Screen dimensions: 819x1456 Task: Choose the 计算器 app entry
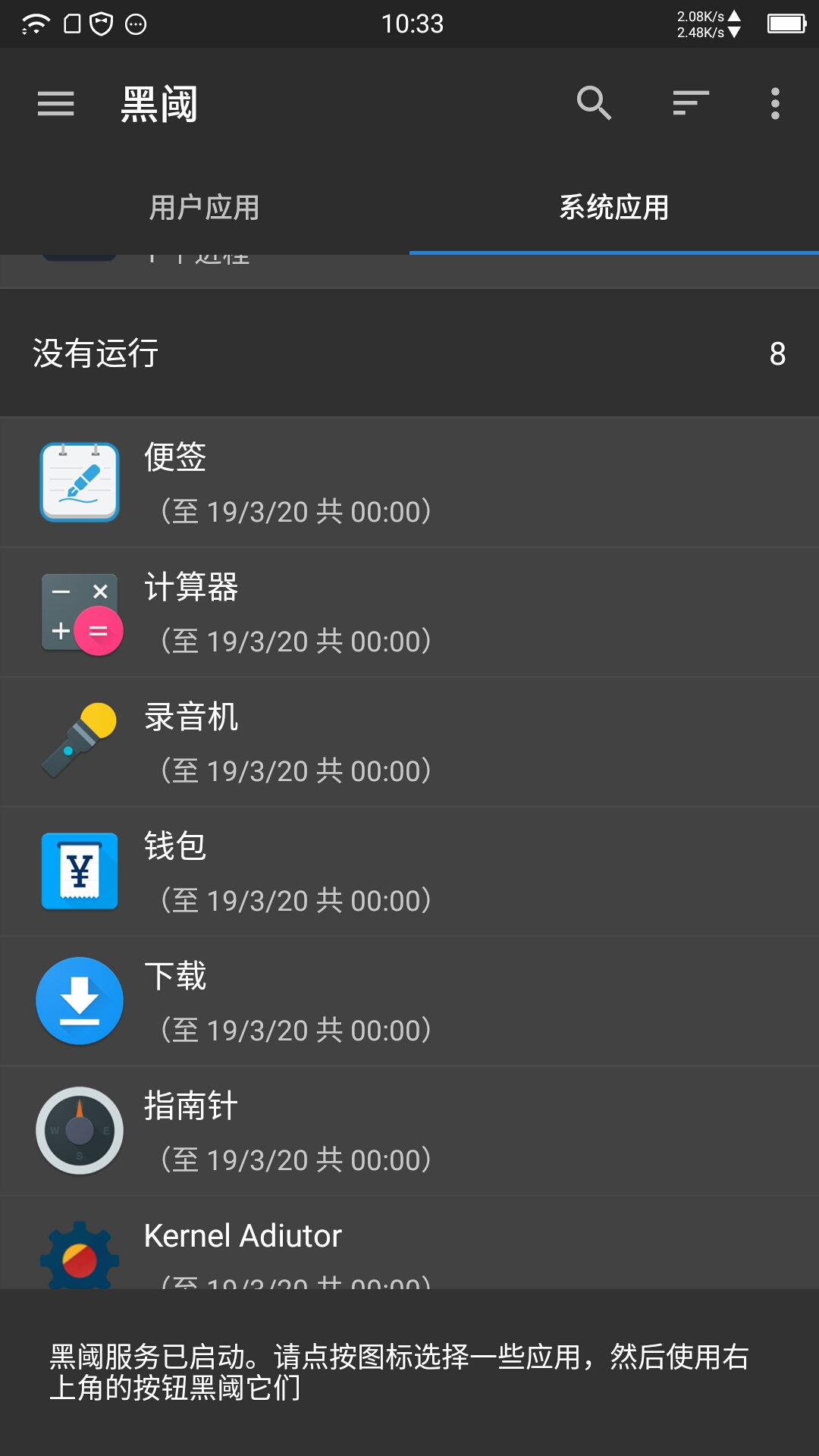[x=409, y=613]
